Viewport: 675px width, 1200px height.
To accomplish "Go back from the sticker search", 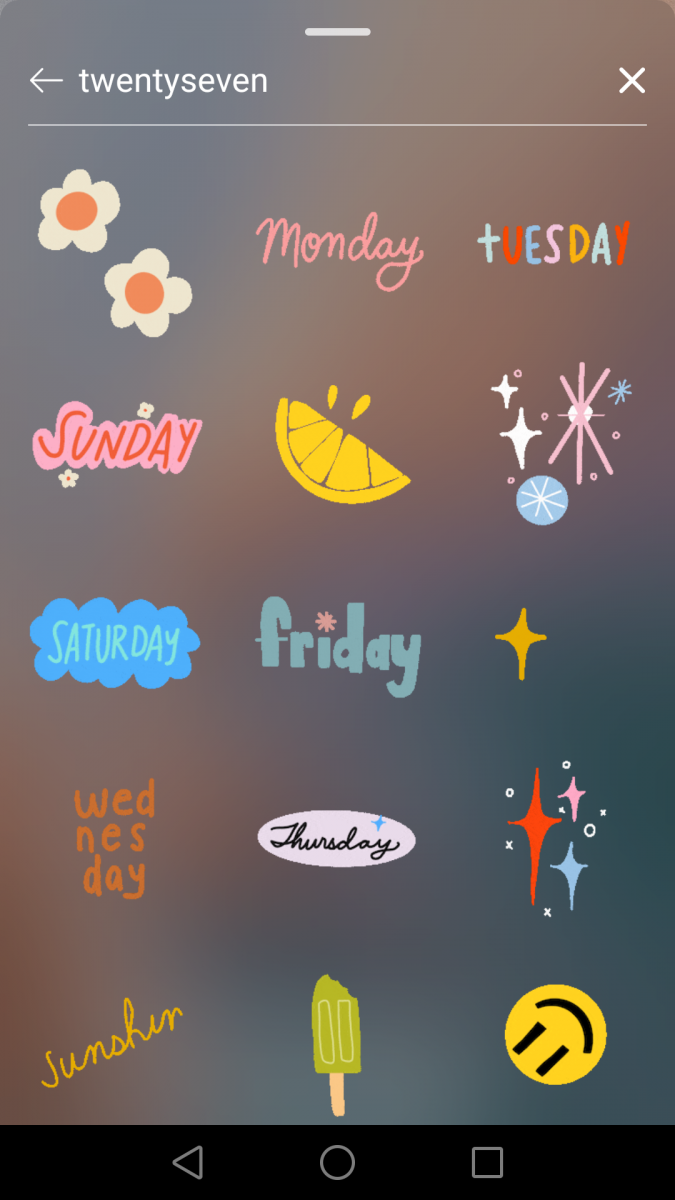I will (x=46, y=81).
